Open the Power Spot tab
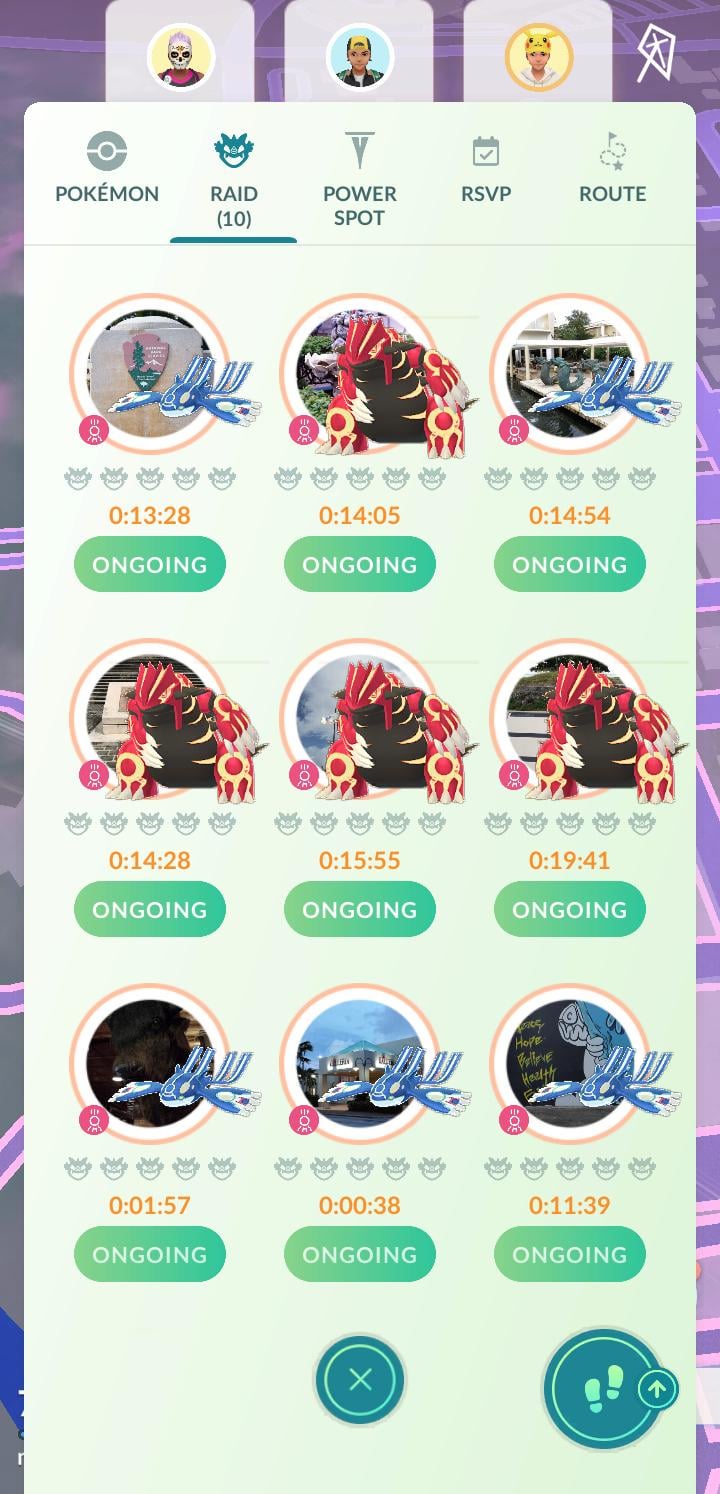Screen dimensions: 720x1494 point(359,180)
